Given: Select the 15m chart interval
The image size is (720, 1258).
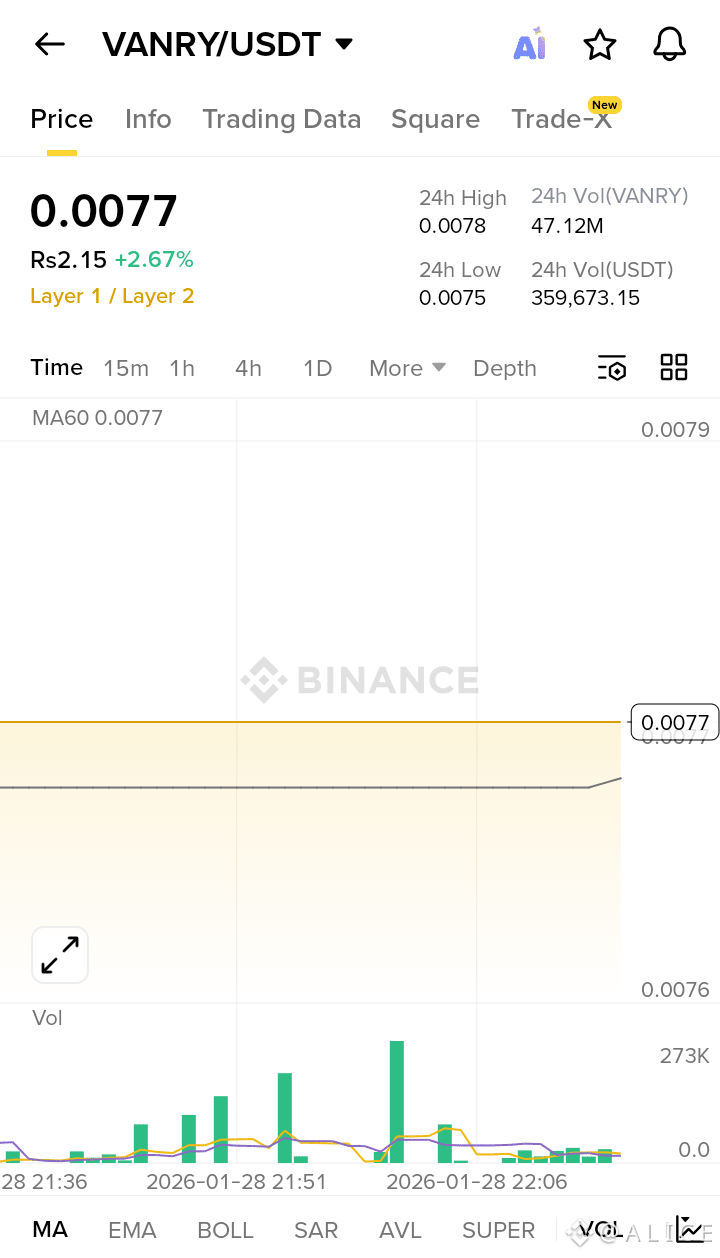Looking at the screenshot, I should [x=126, y=368].
